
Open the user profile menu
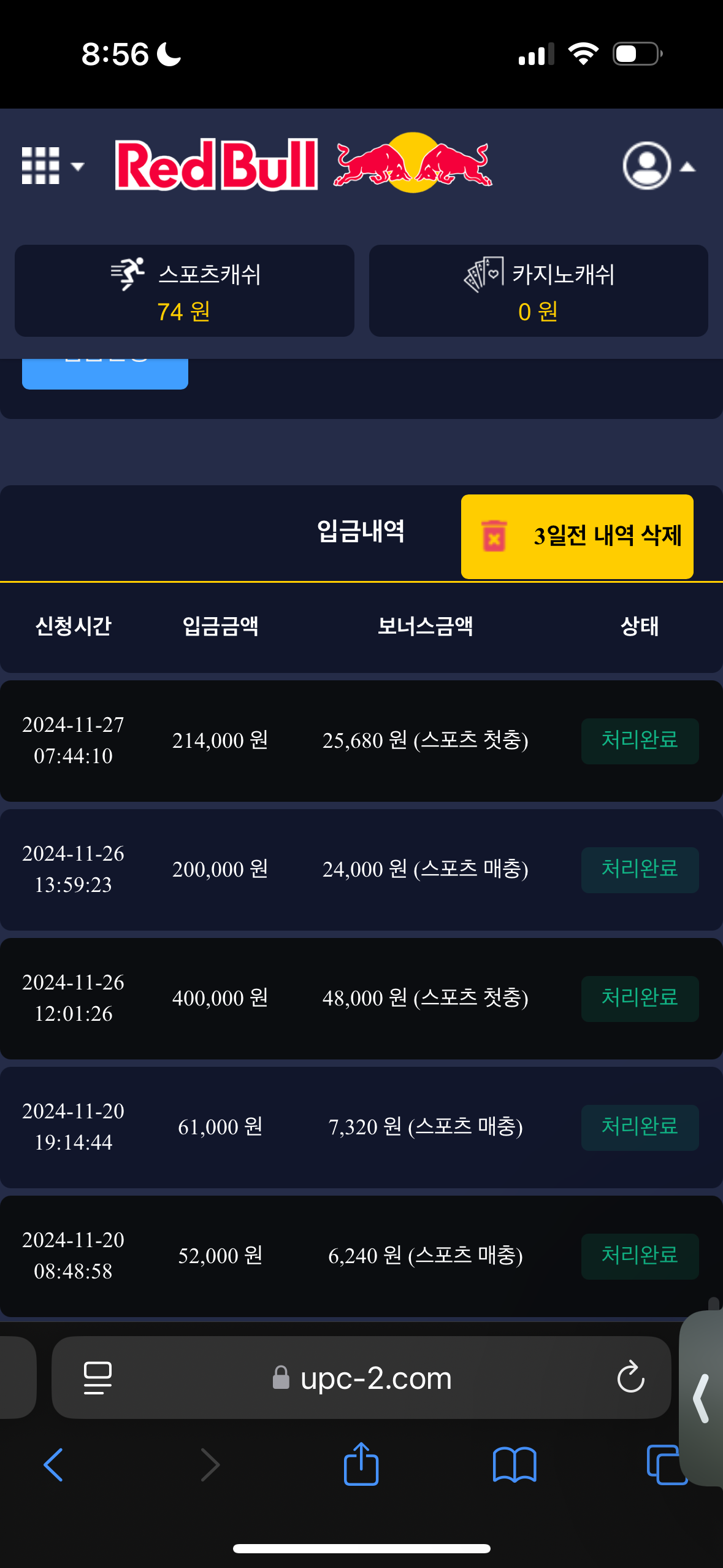pyautogui.click(x=657, y=166)
